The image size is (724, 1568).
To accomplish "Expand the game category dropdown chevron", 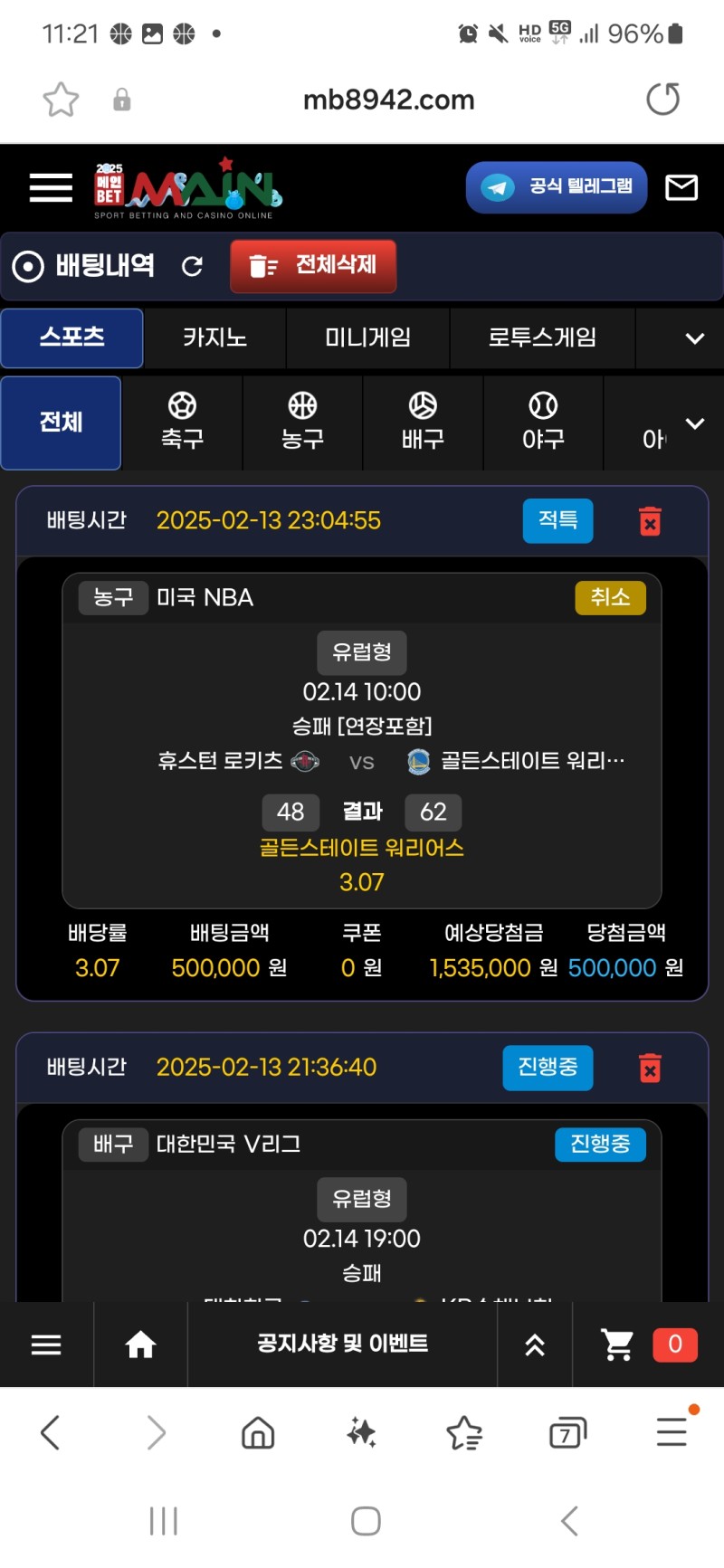I will [x=694, y=338].
